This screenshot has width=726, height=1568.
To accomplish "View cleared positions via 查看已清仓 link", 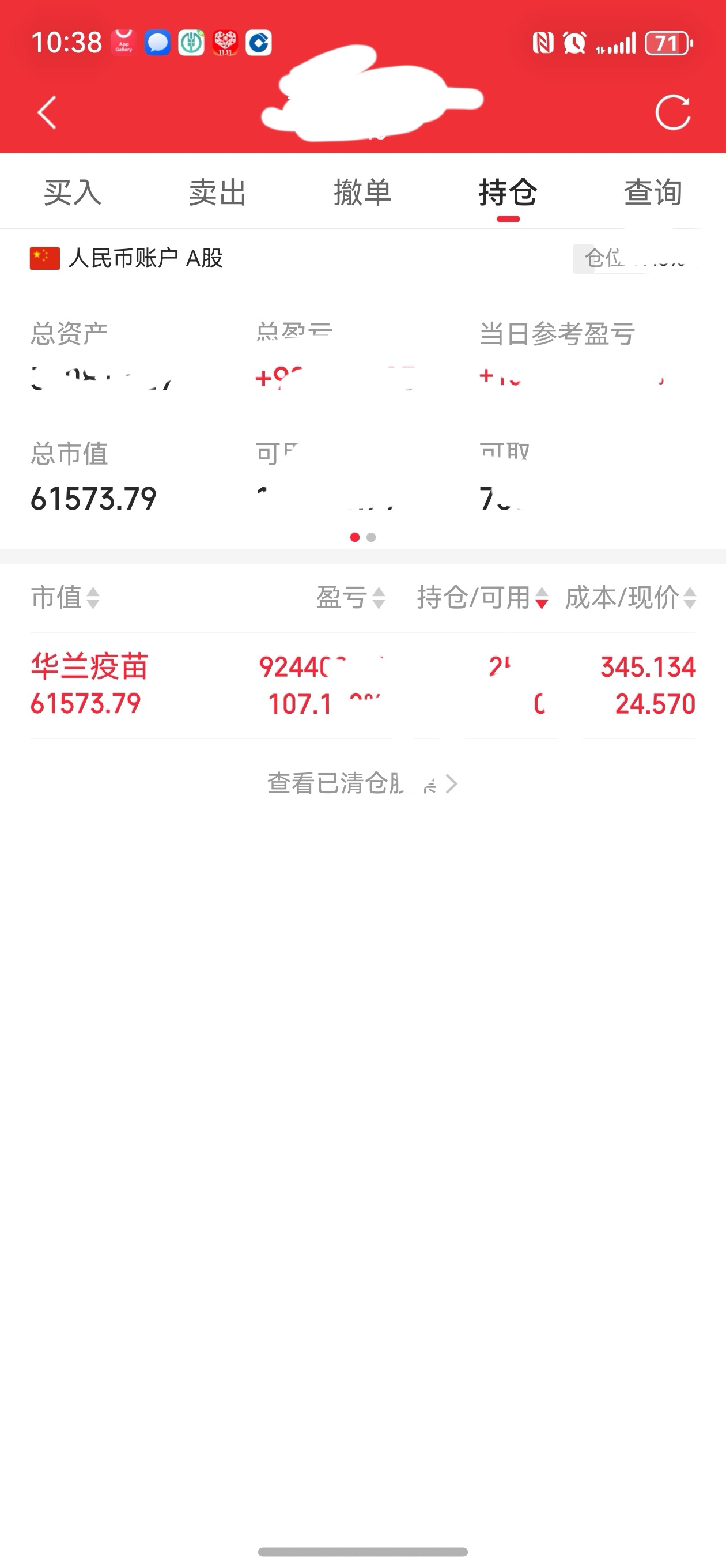I will 362,783.
